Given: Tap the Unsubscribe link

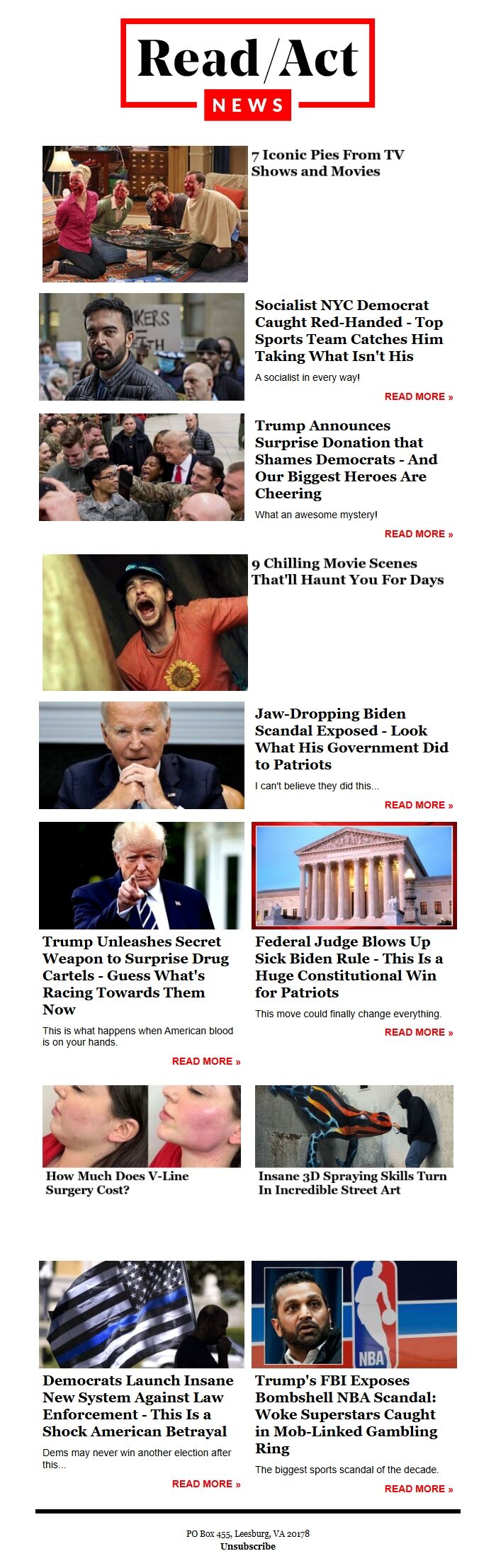Looking at the screenshot, I should [248, 1546].
